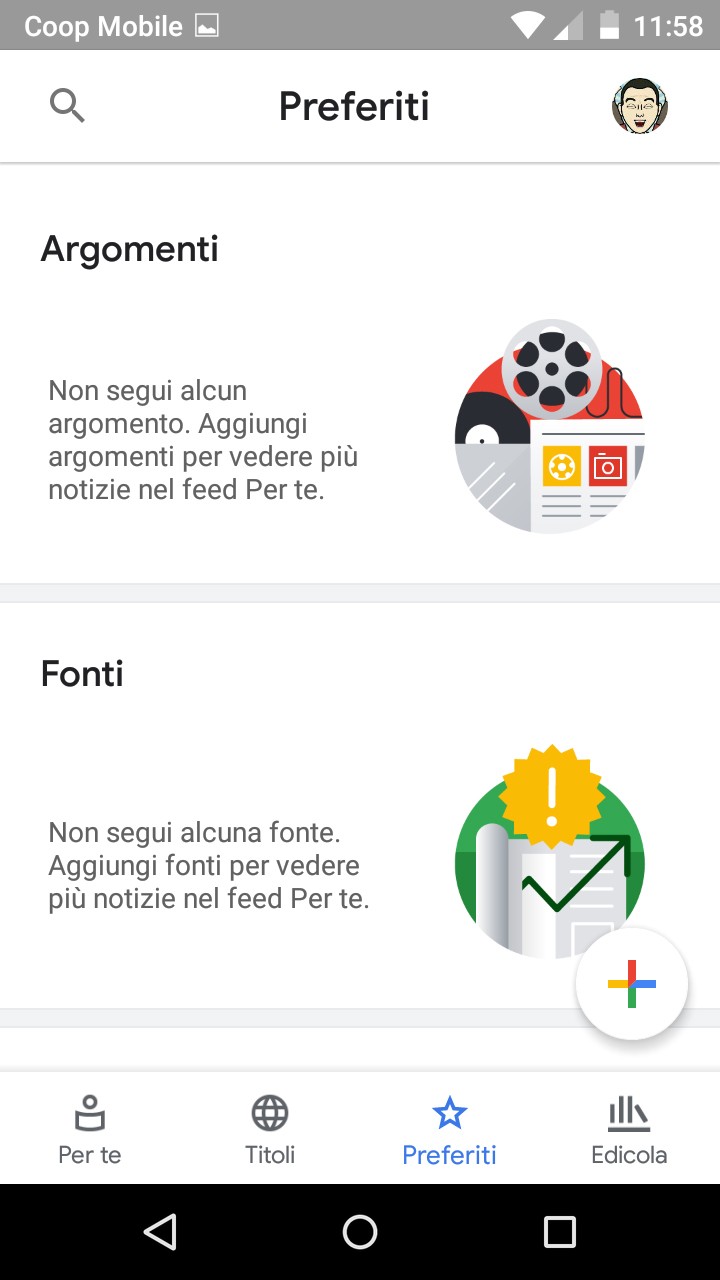720x1280 pixels.
Task: Open the search icon
Action: coord(67,105)
